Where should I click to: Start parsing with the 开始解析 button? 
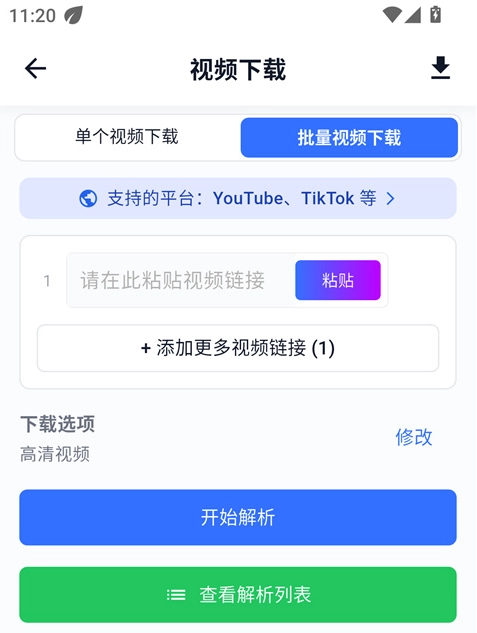[238, 517]
